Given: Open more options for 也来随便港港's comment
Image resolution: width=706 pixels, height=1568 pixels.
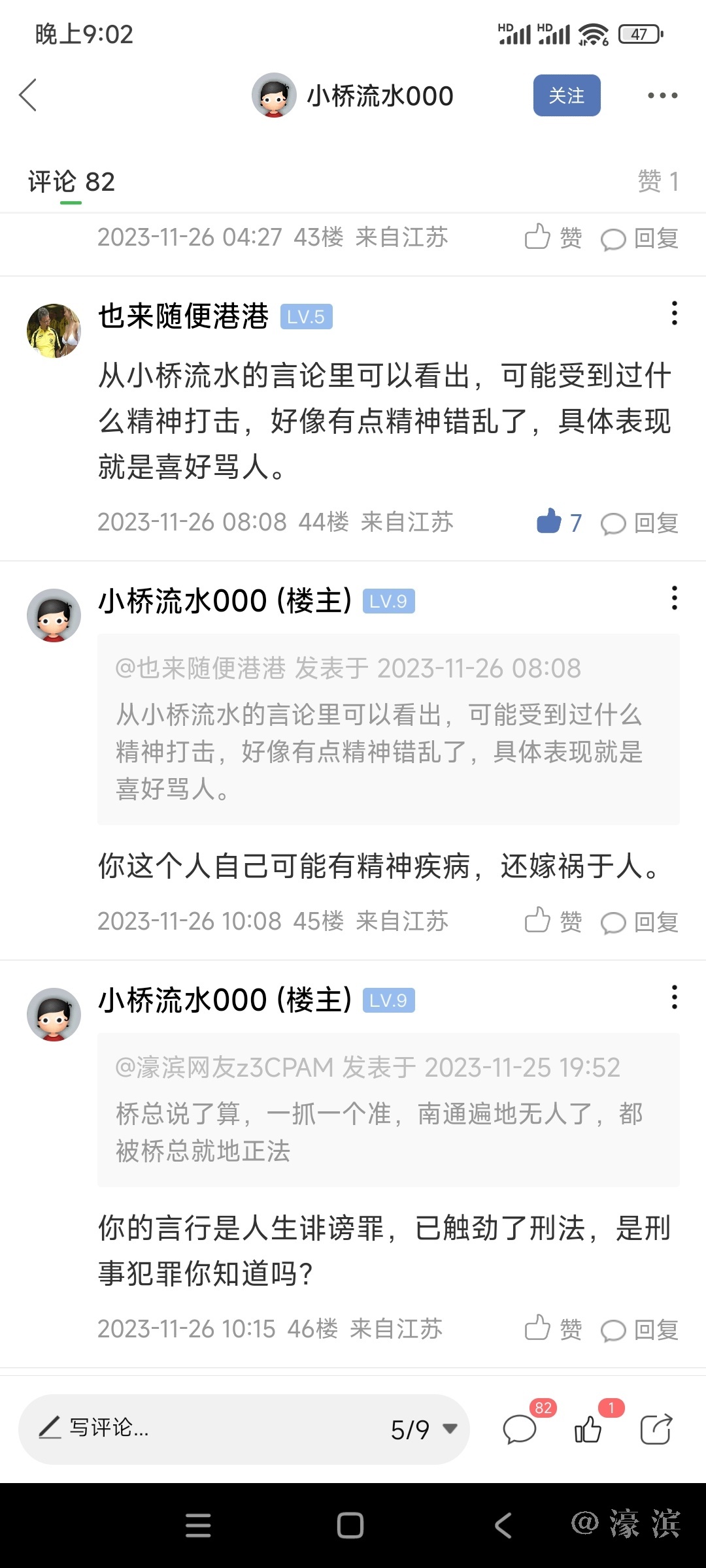Looking at the screenshot, I should tap(674, 314).
